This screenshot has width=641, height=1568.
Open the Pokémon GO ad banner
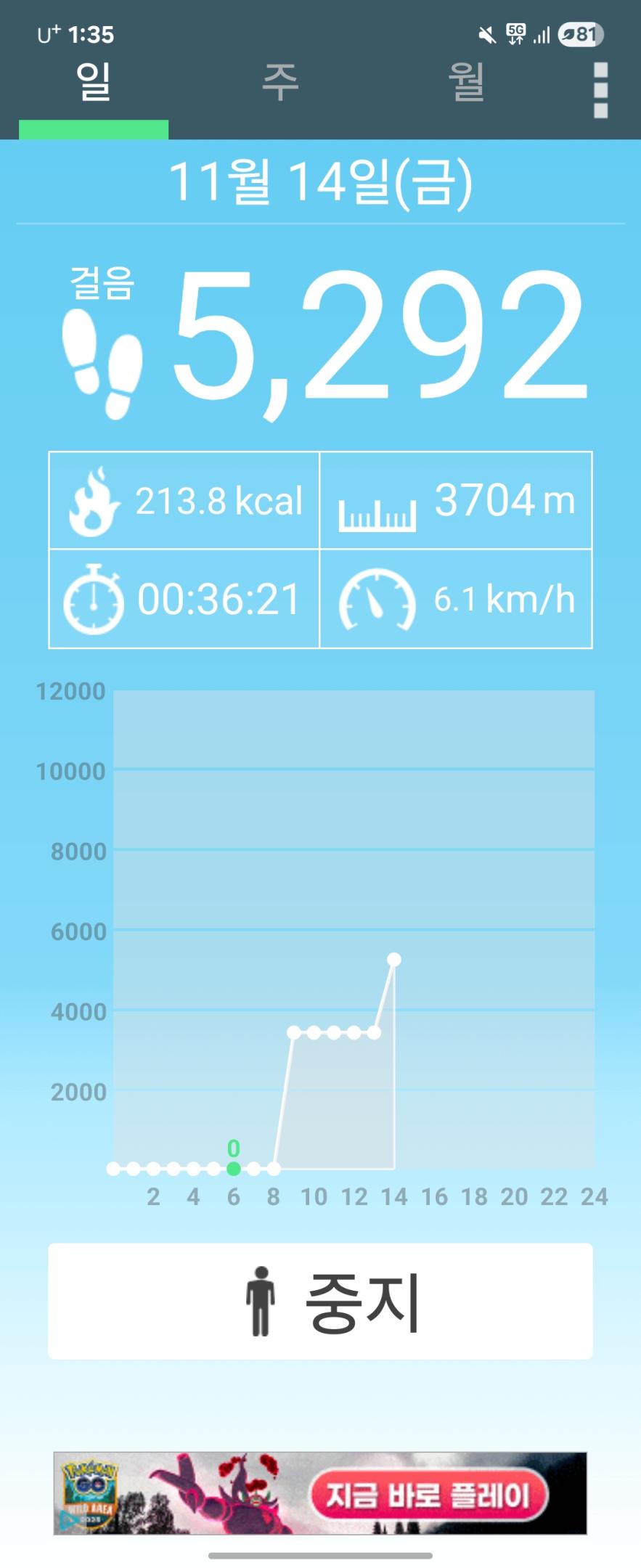tap(320, 1493)
